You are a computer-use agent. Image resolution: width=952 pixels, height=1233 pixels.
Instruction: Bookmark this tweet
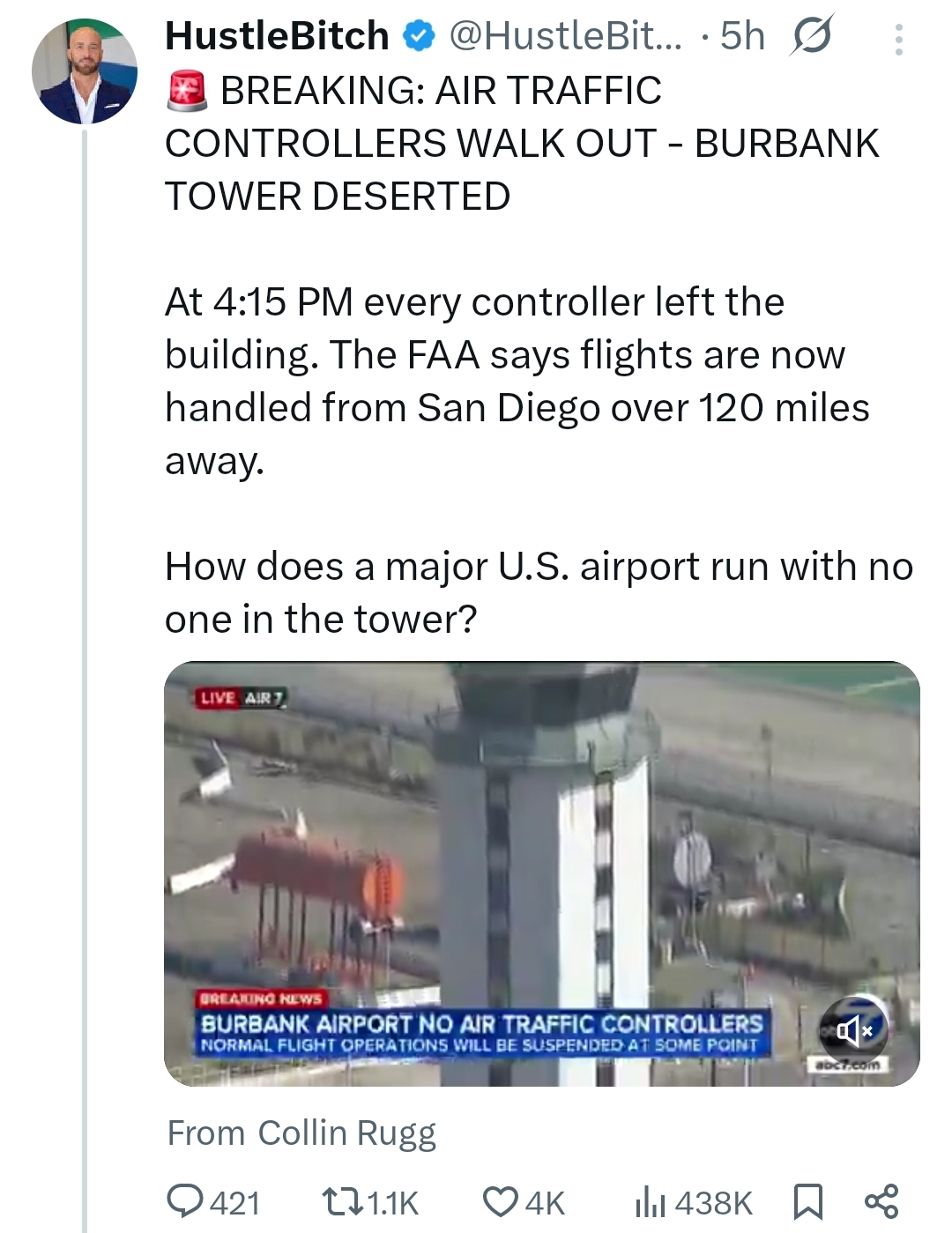pyautogui.click(x=807, y=1201)
